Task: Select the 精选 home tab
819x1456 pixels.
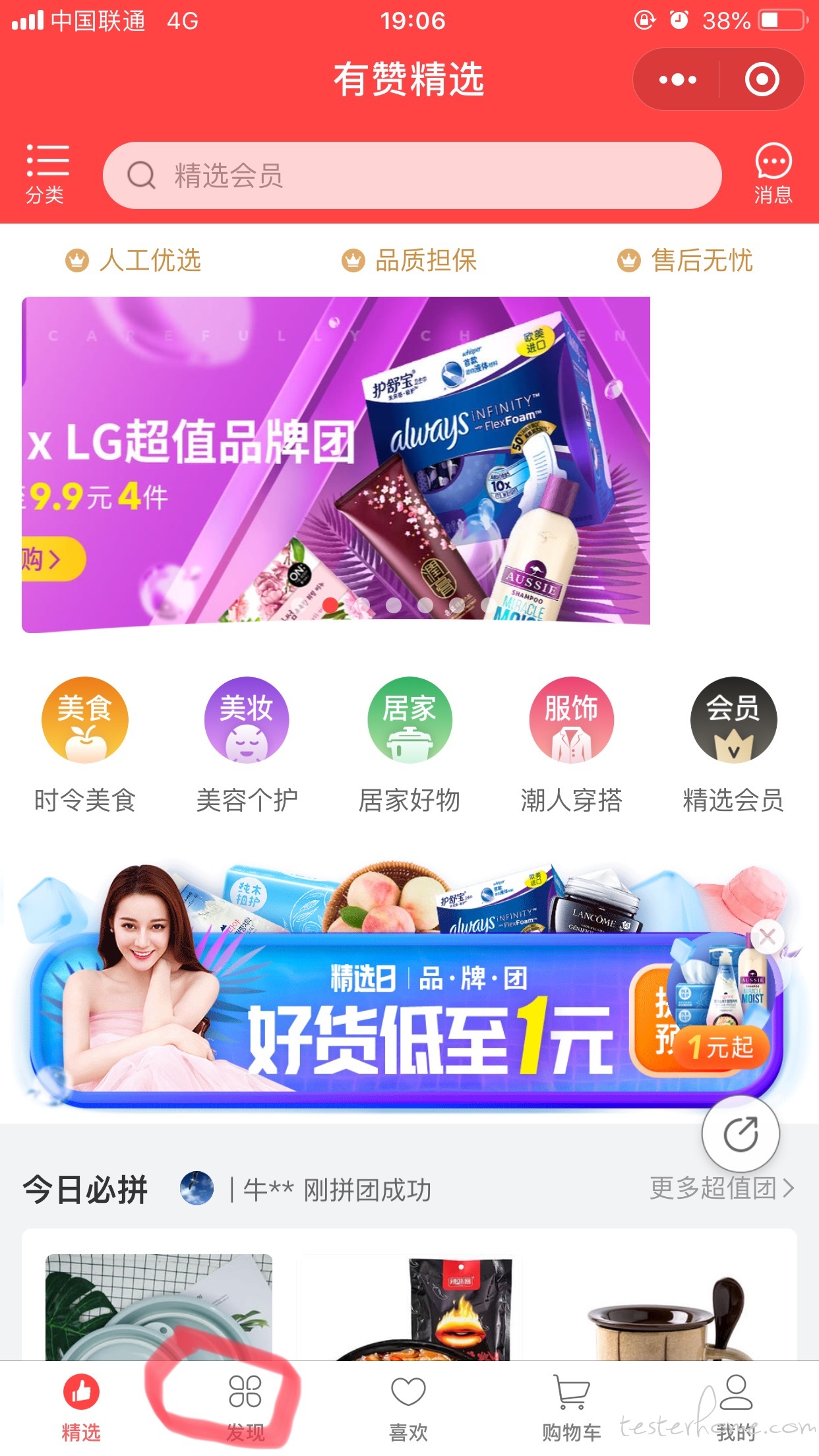Action: [81, 1406]
